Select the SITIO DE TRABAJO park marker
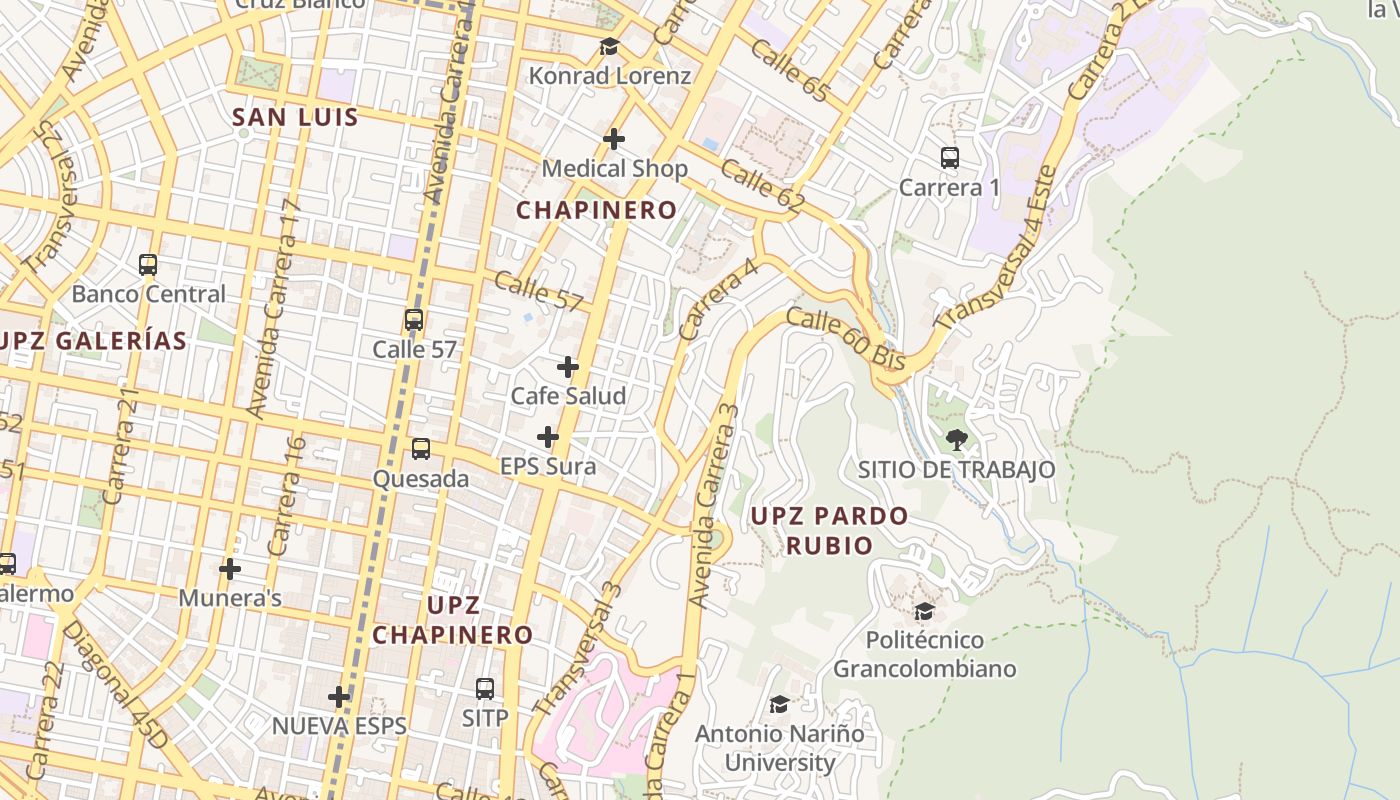Screen dimensions: 1400x800 click(956, 439)
